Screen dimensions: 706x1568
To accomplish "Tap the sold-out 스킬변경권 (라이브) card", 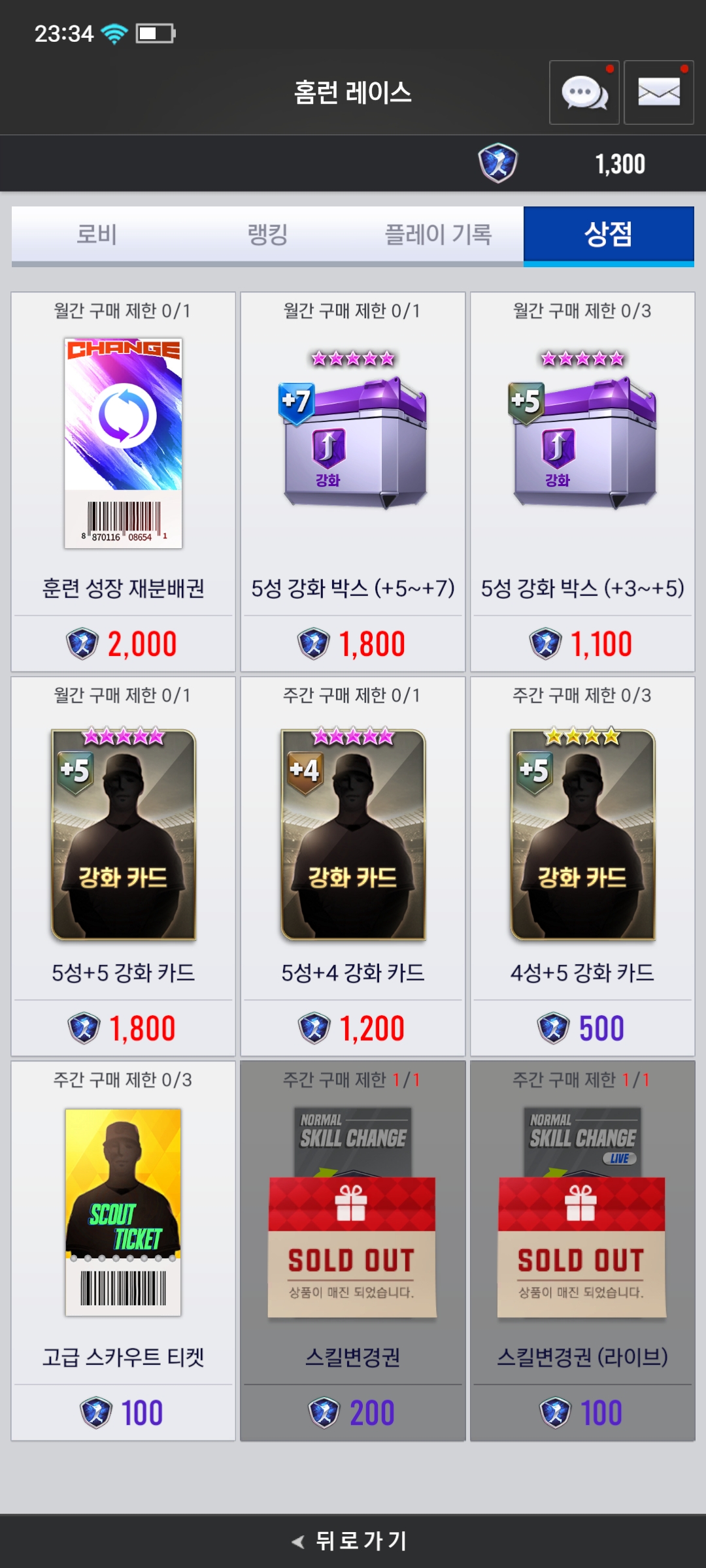I will coord(582,1250).
